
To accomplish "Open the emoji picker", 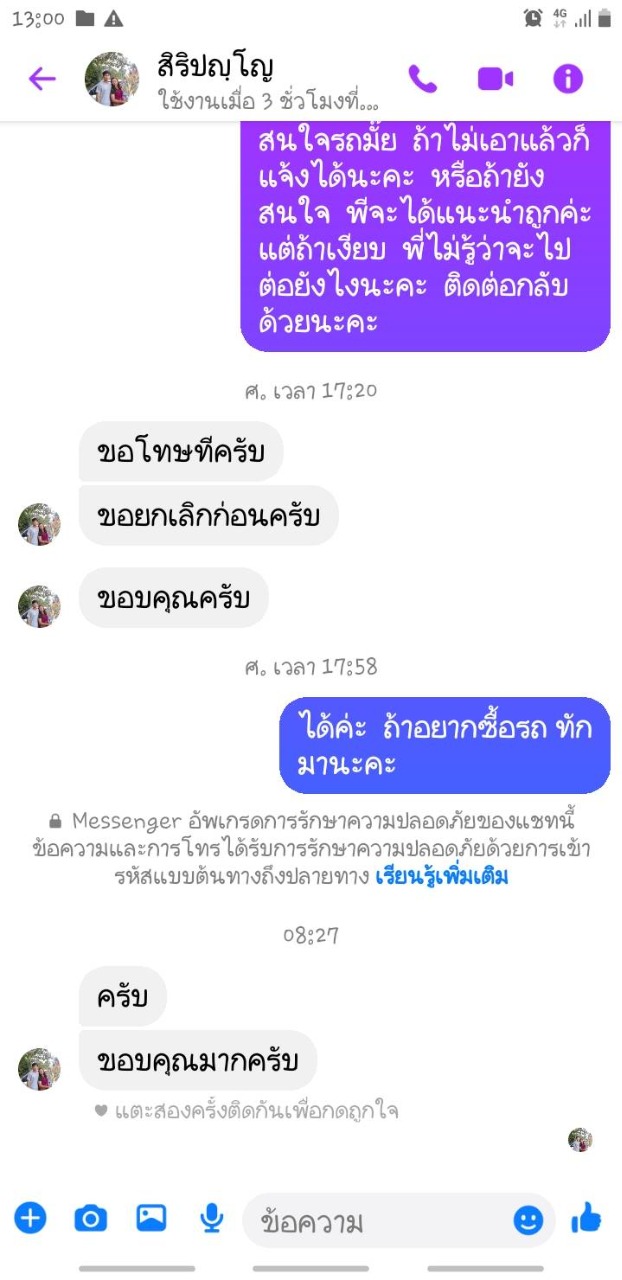I will 528,1219.
